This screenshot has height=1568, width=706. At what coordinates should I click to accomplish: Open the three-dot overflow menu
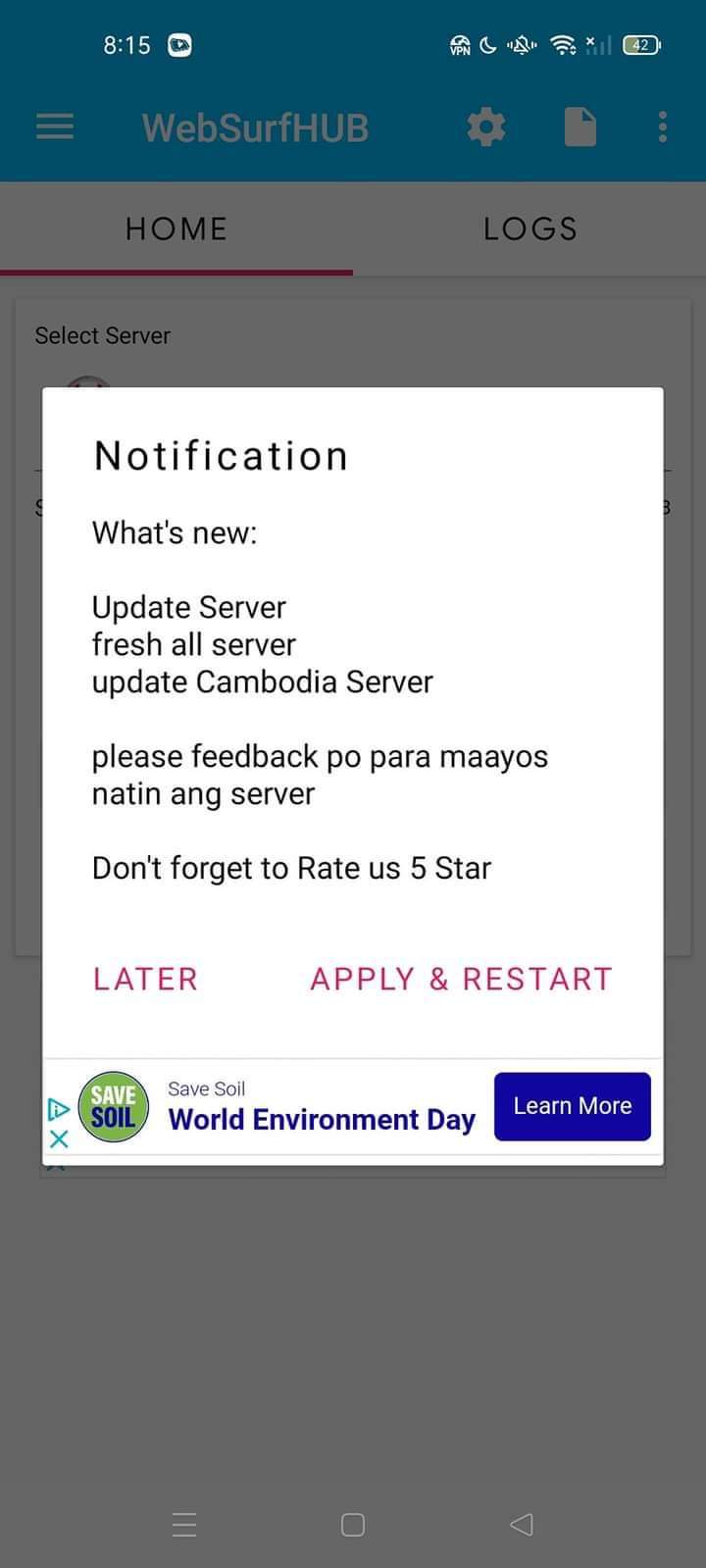click(x=663, y=126)
